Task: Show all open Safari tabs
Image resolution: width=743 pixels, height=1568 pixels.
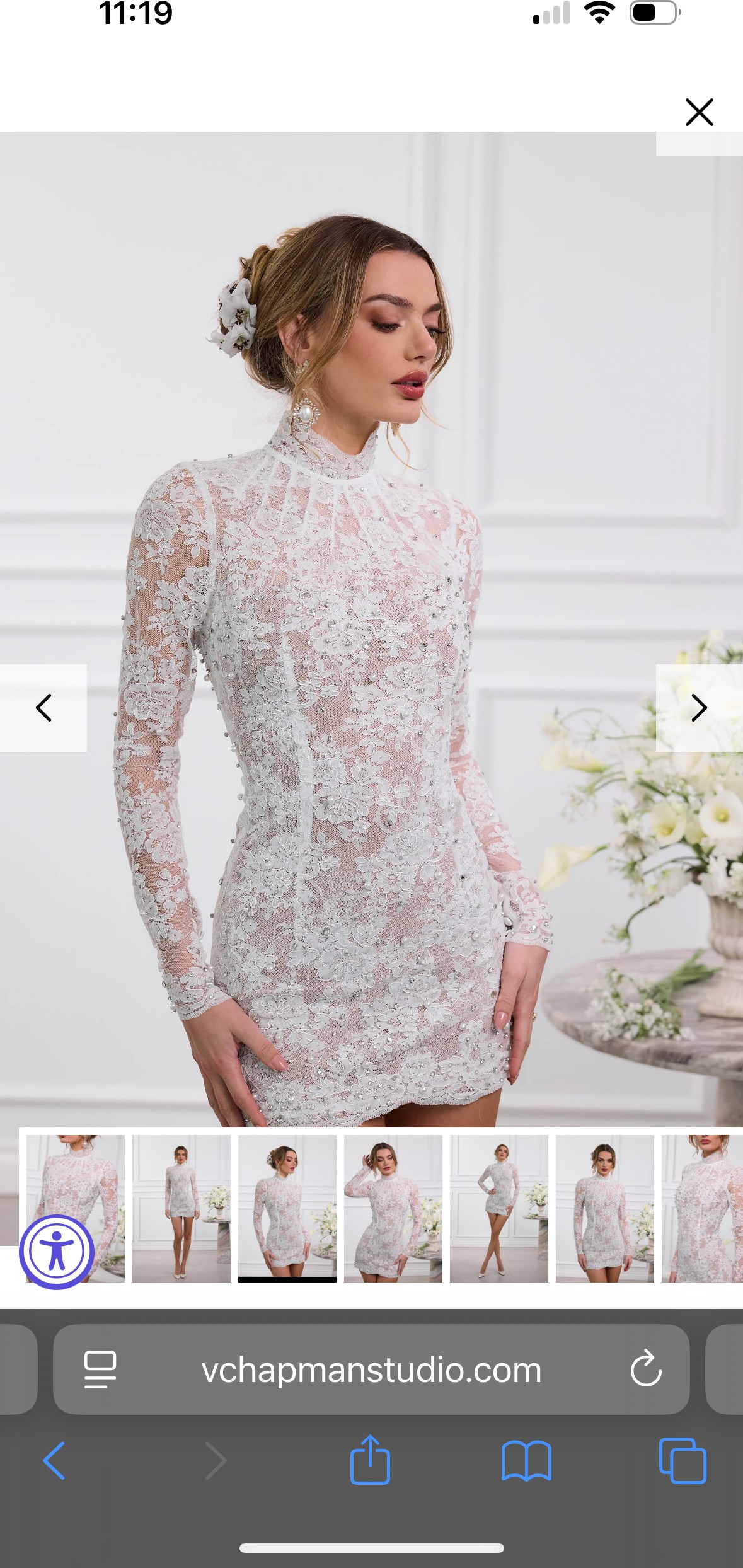Action: tap(683, 1461)
